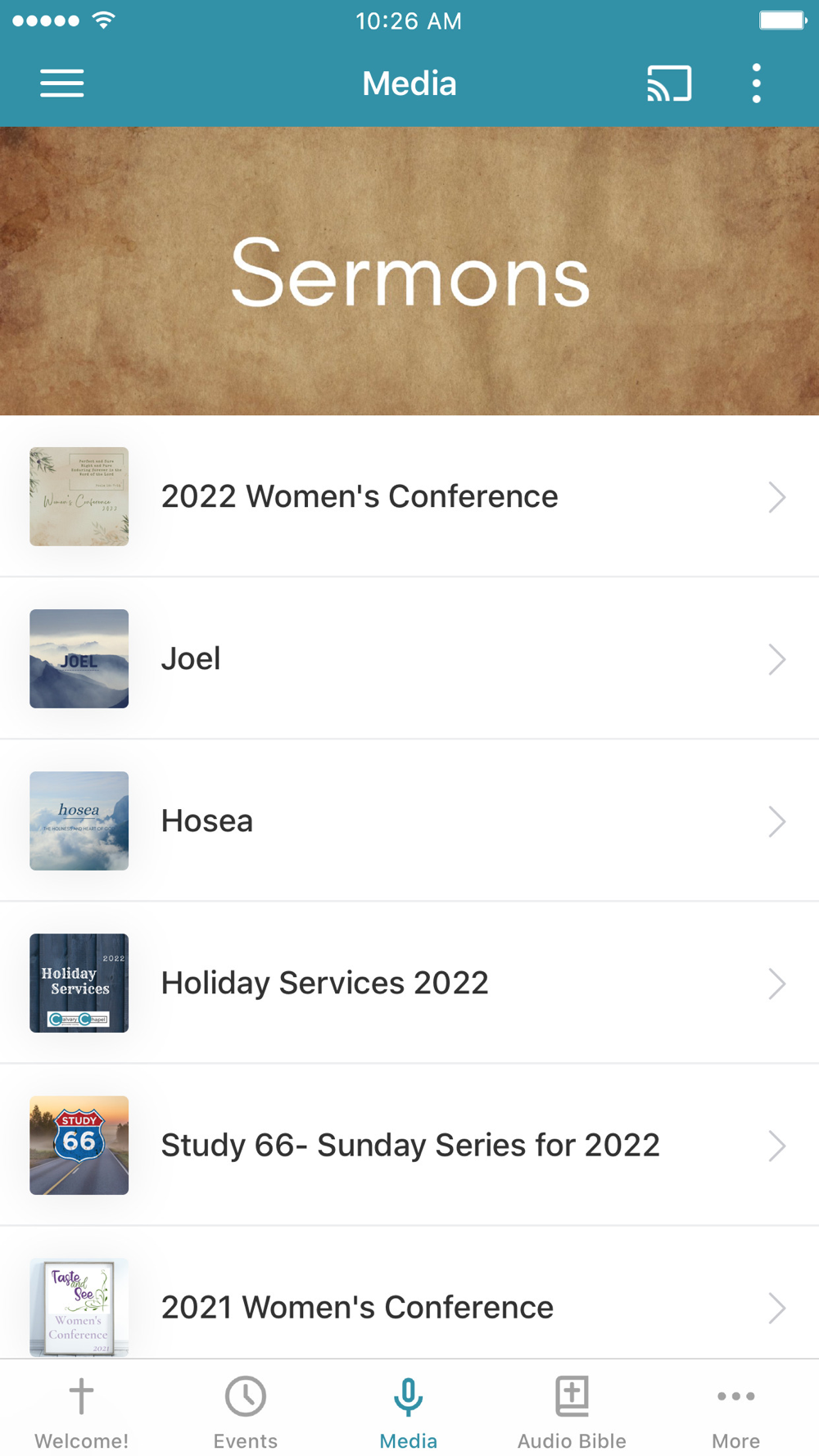
Task: Open the Audio Bible tab
Action: (x=572, y=1412)
